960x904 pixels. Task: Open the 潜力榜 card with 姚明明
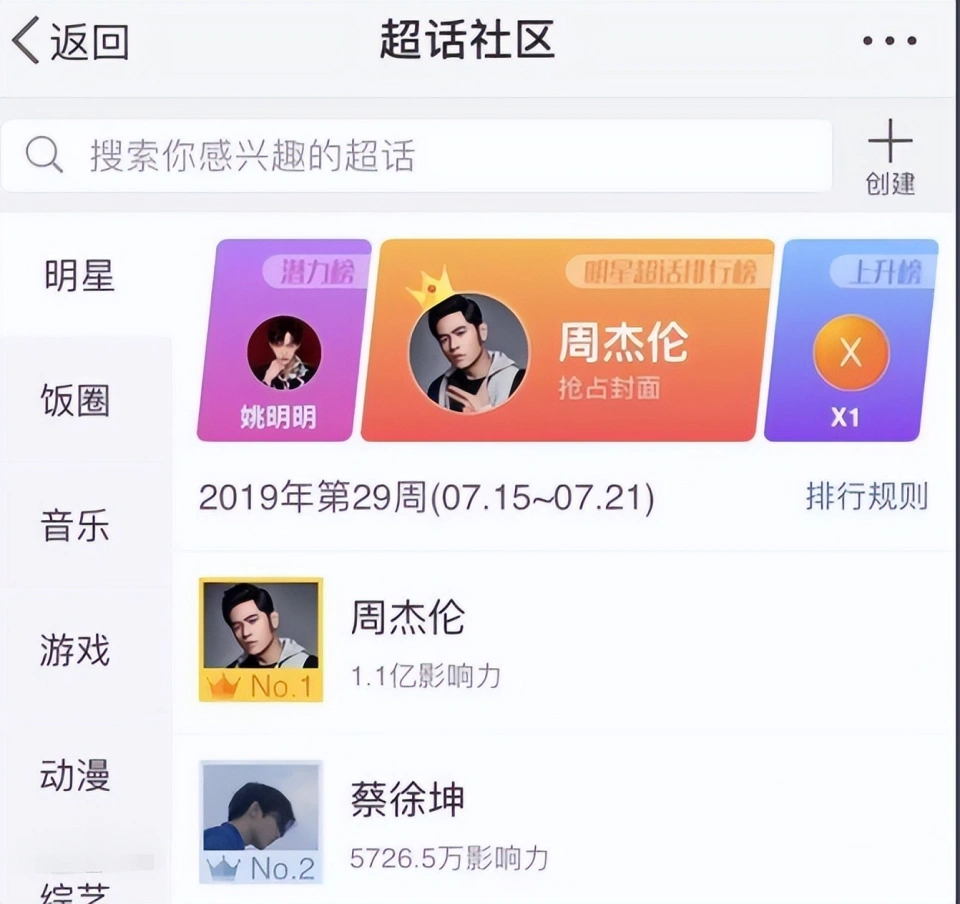coord(284,340)
